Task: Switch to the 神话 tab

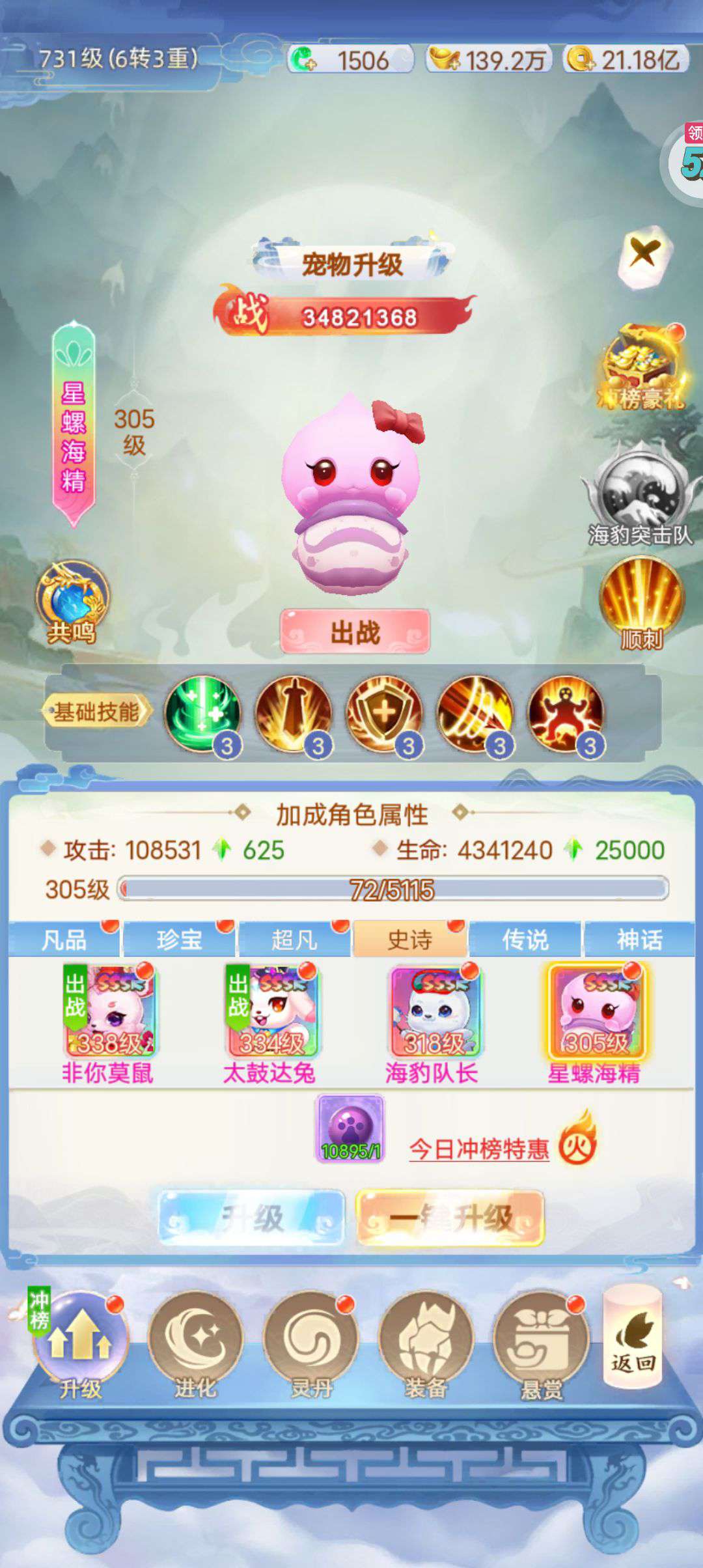Action: coord(639,939)
